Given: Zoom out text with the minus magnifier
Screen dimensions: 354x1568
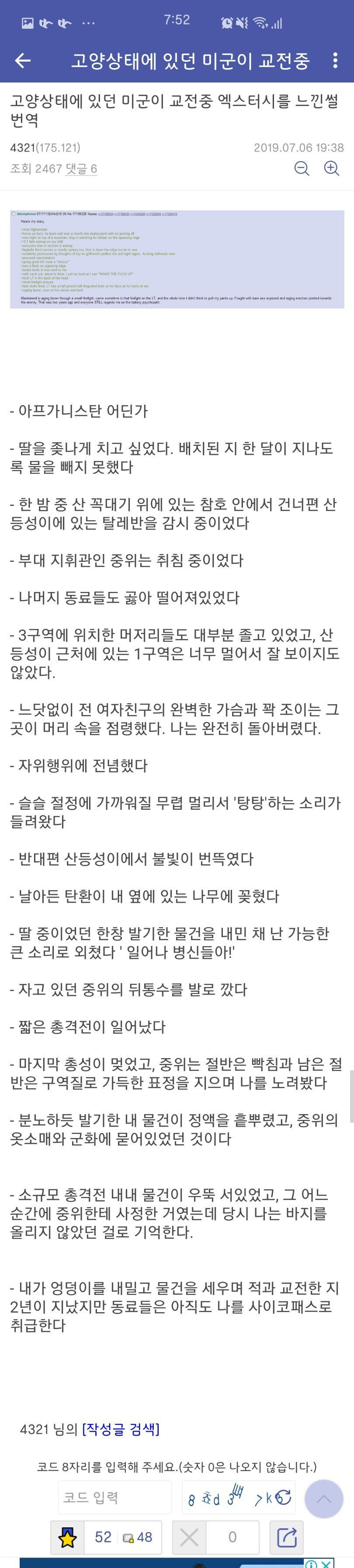Looking at the screenshot, I should pos(302,168).
